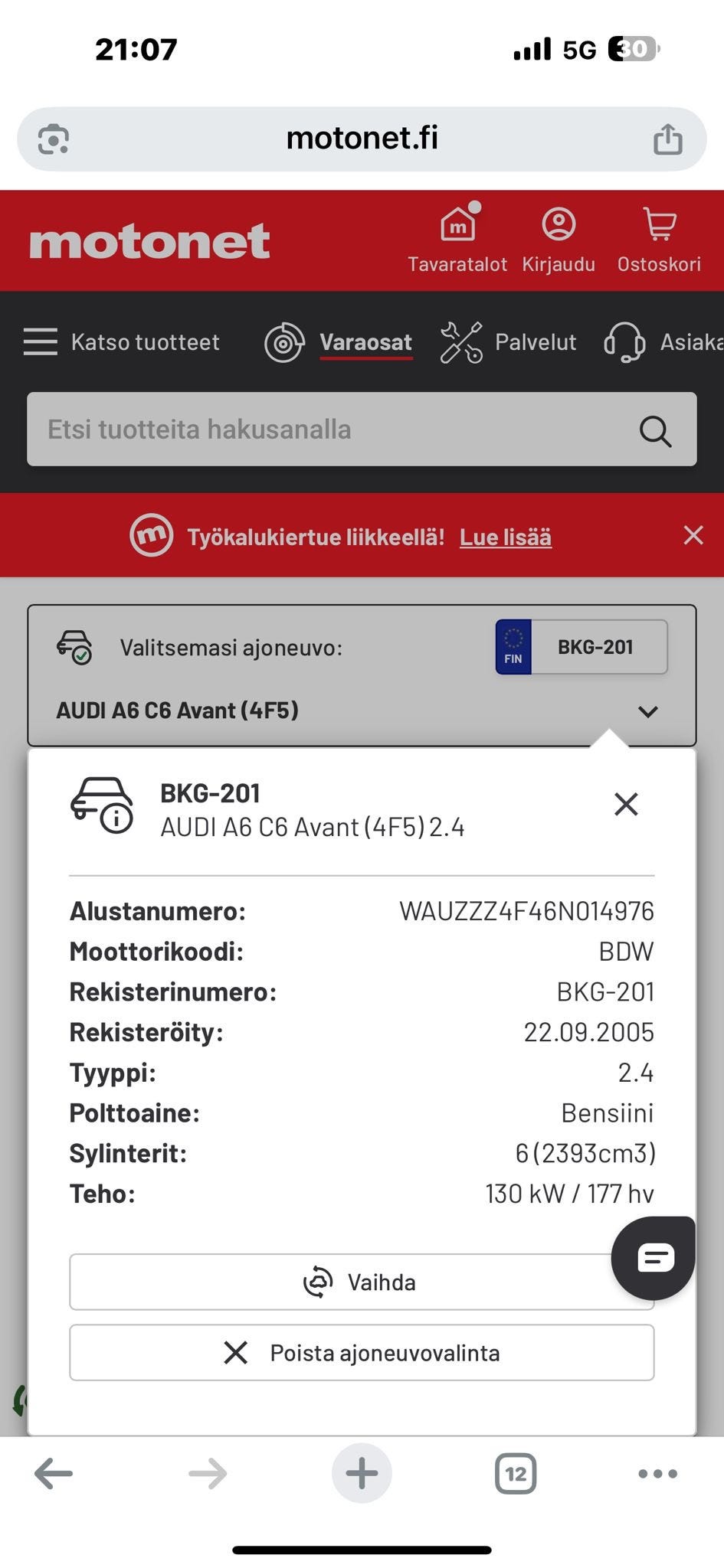
Task: Open Katso tuotteet menu
Action: (121, 341)
